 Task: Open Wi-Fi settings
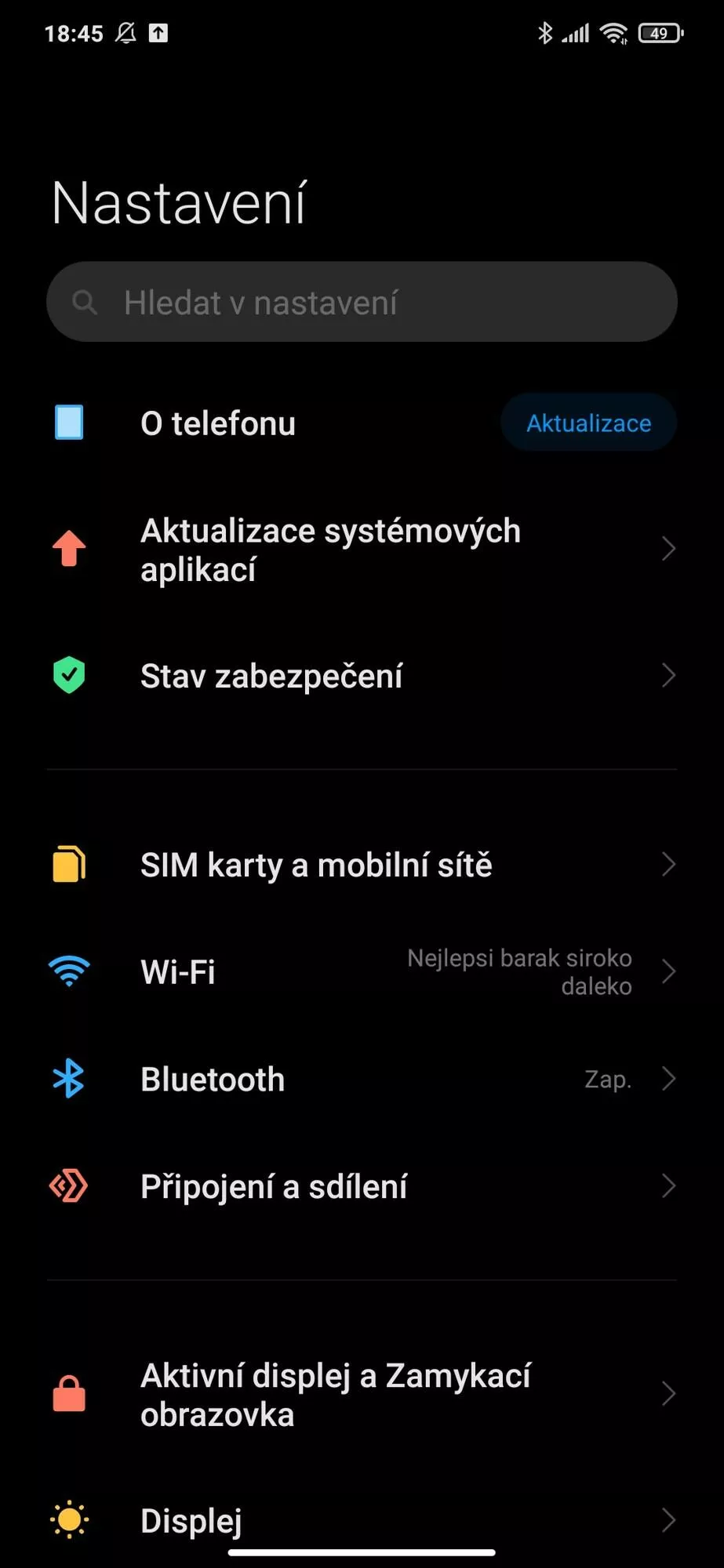[362, 972]
